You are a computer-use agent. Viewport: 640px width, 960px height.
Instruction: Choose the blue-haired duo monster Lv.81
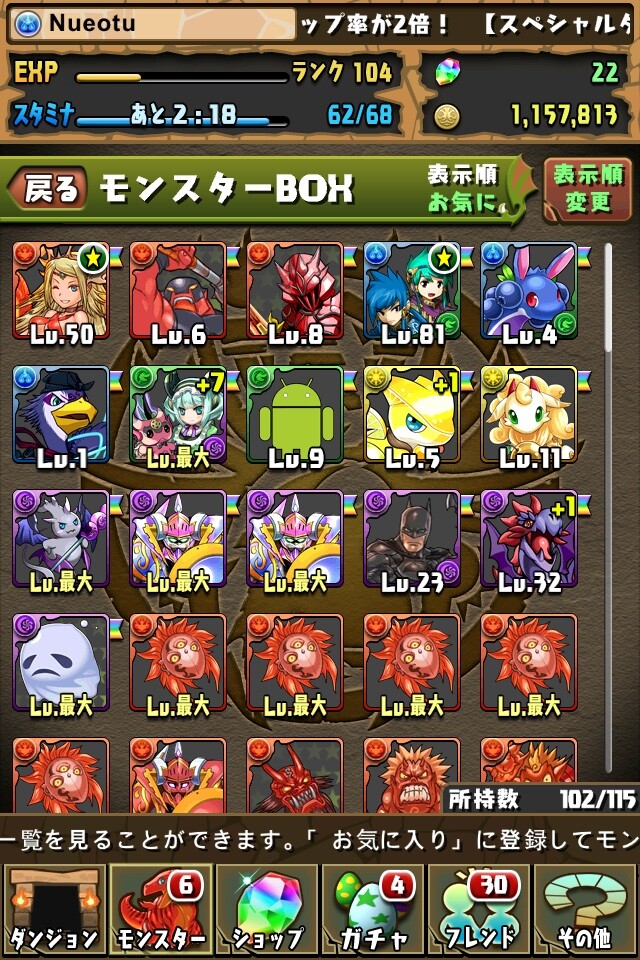412,291
